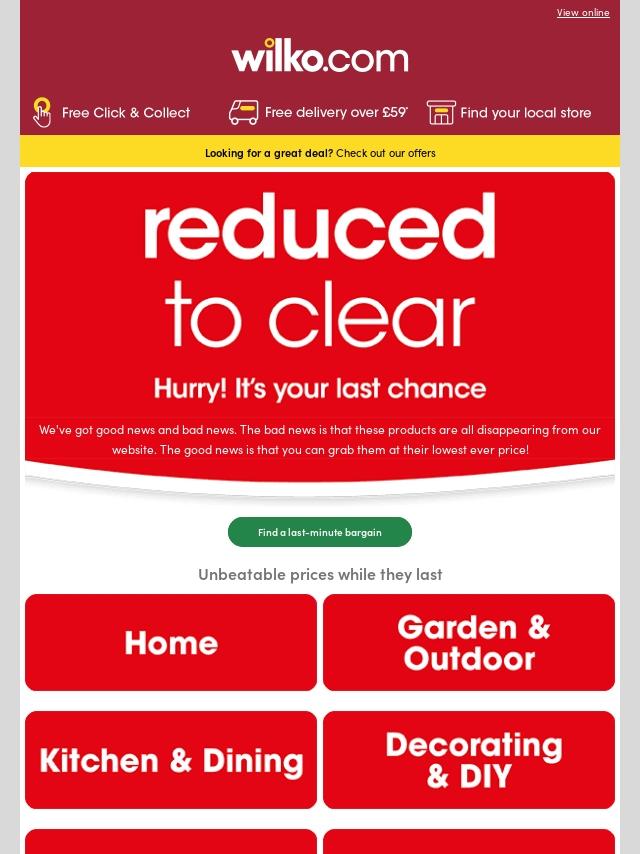
Task: Select Kitchen & Dining category
Action: click(171, 760)
